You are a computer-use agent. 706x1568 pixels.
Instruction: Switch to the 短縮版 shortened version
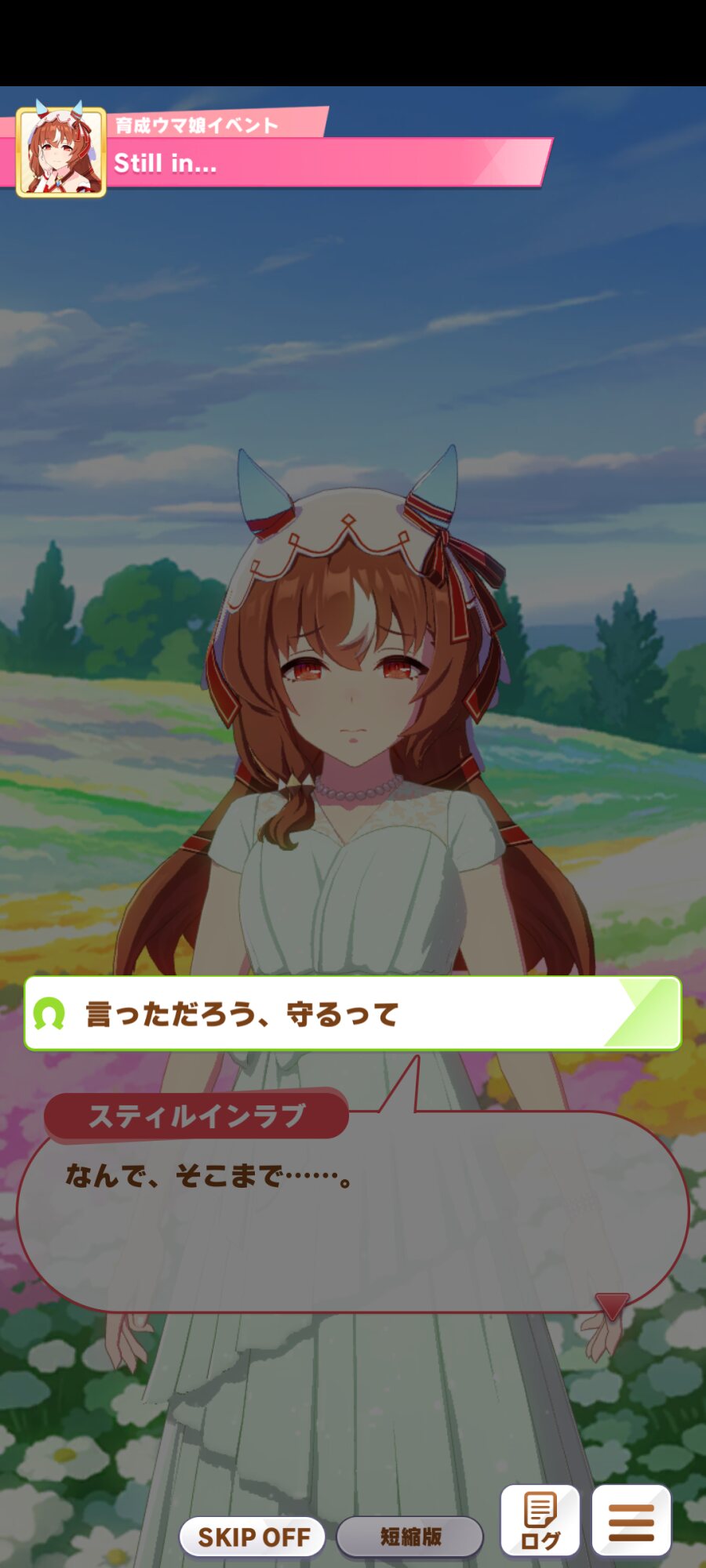click(410, 1537)
